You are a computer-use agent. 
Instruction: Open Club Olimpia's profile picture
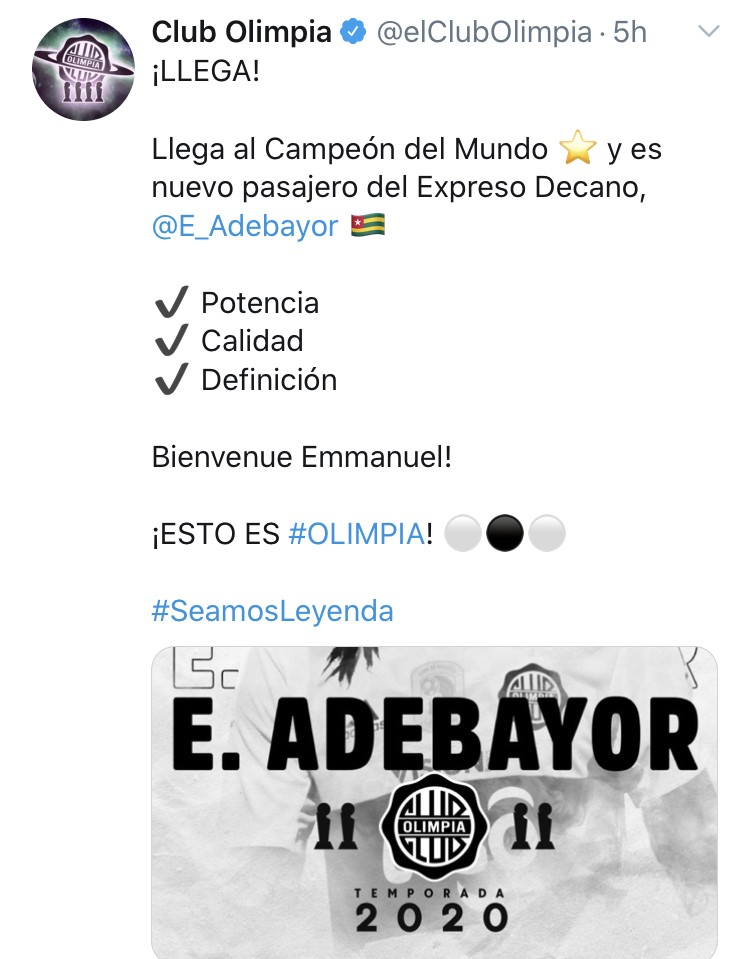(x=83, y=71)
